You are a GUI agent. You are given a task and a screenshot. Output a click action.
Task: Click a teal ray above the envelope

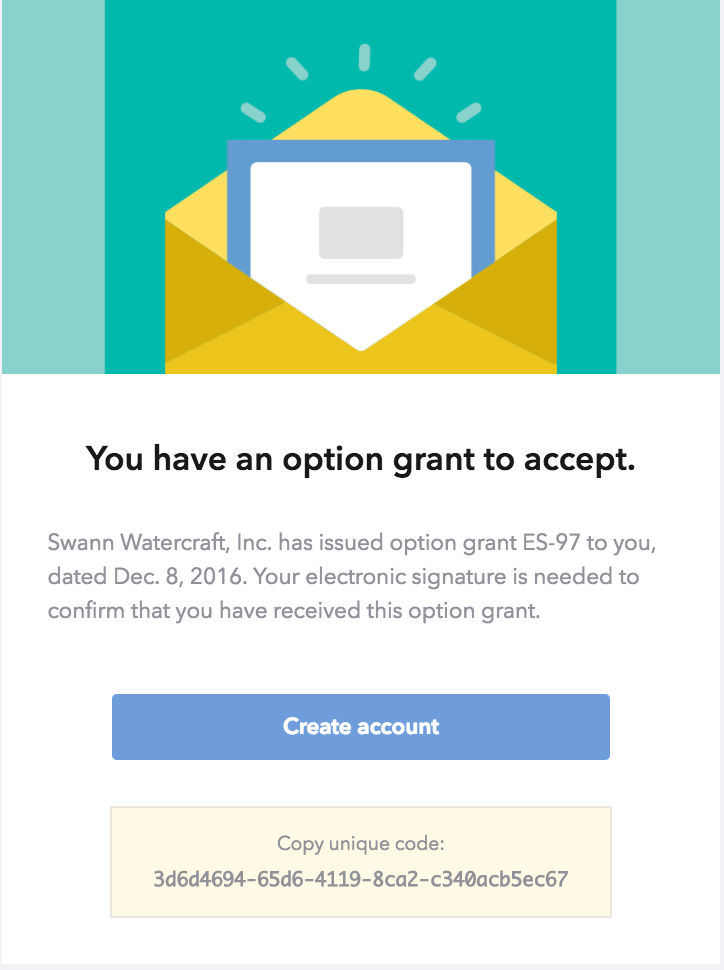tap(365, 55)
